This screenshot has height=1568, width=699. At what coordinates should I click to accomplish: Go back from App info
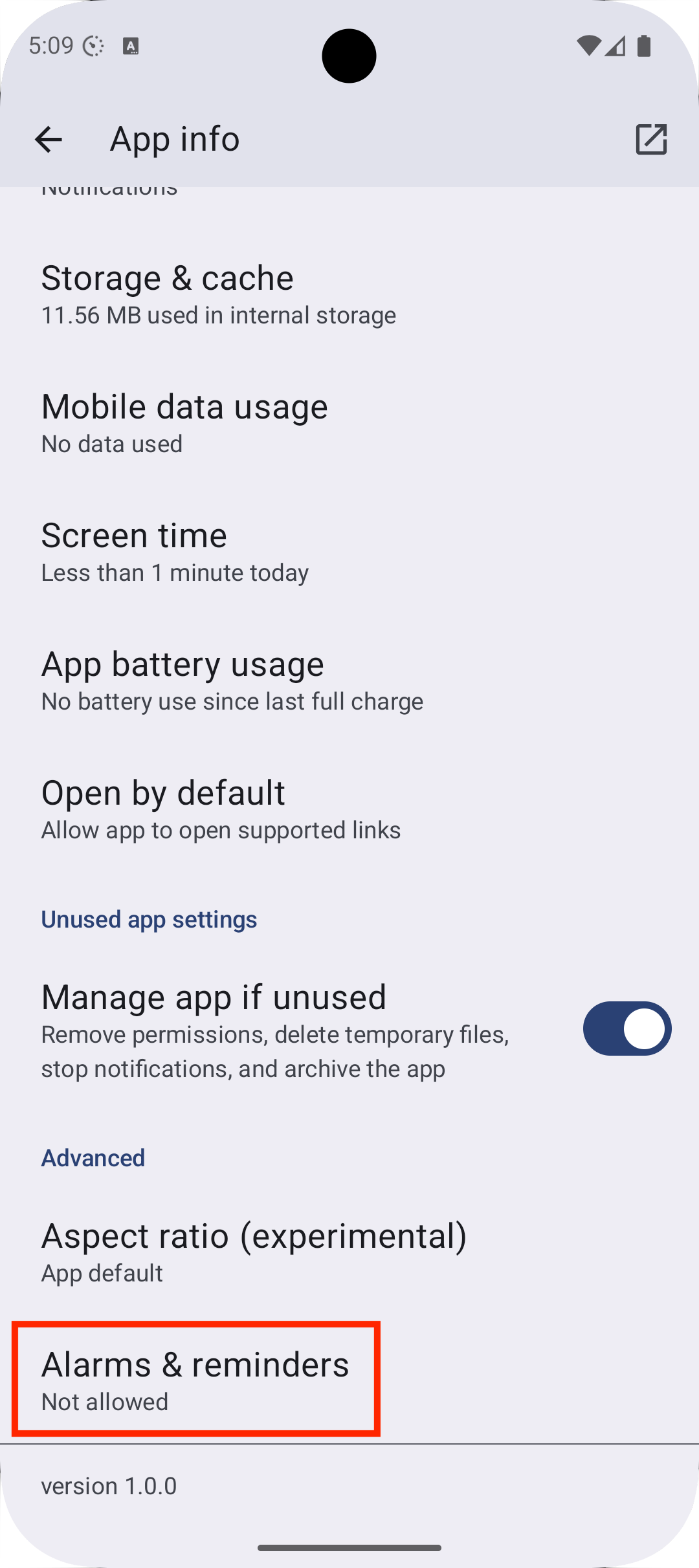(48, 139)
